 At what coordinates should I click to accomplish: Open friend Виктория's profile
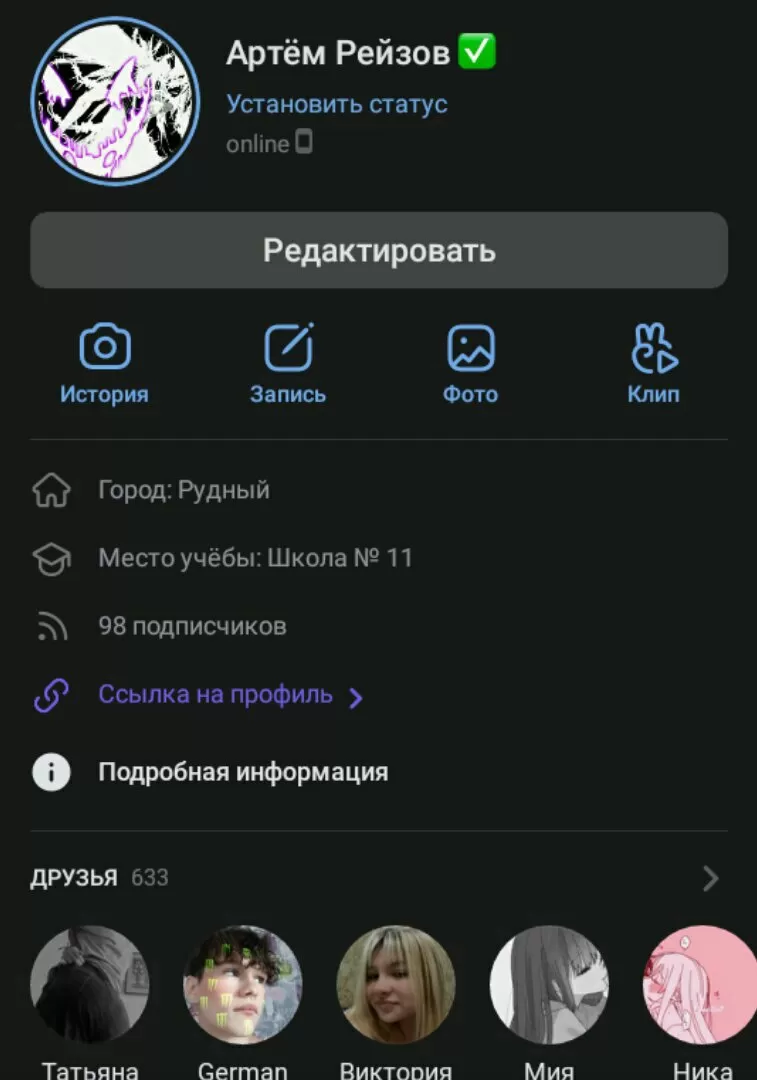point(396,985)
